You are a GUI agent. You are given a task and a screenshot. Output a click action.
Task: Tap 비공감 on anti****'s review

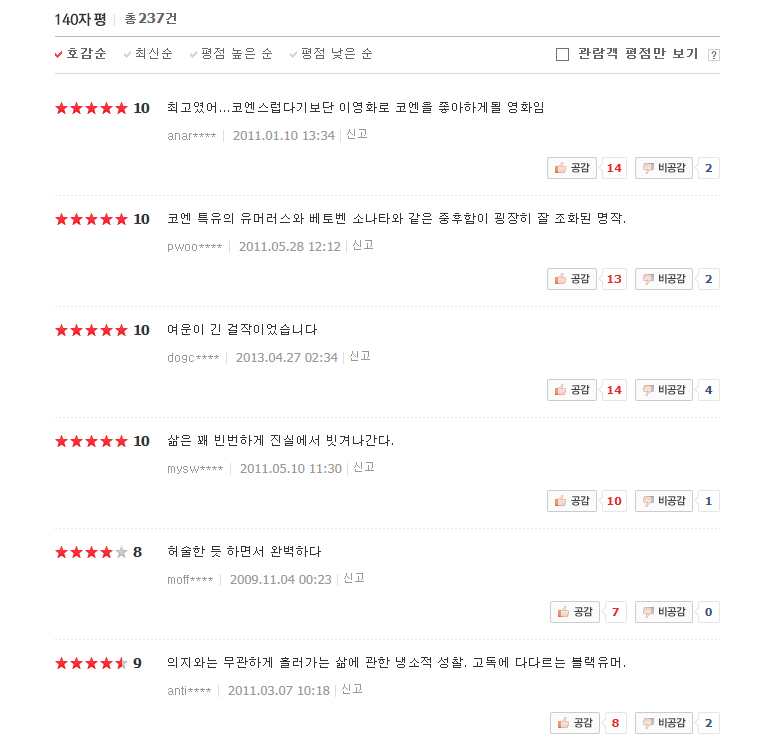coord(664,723)
